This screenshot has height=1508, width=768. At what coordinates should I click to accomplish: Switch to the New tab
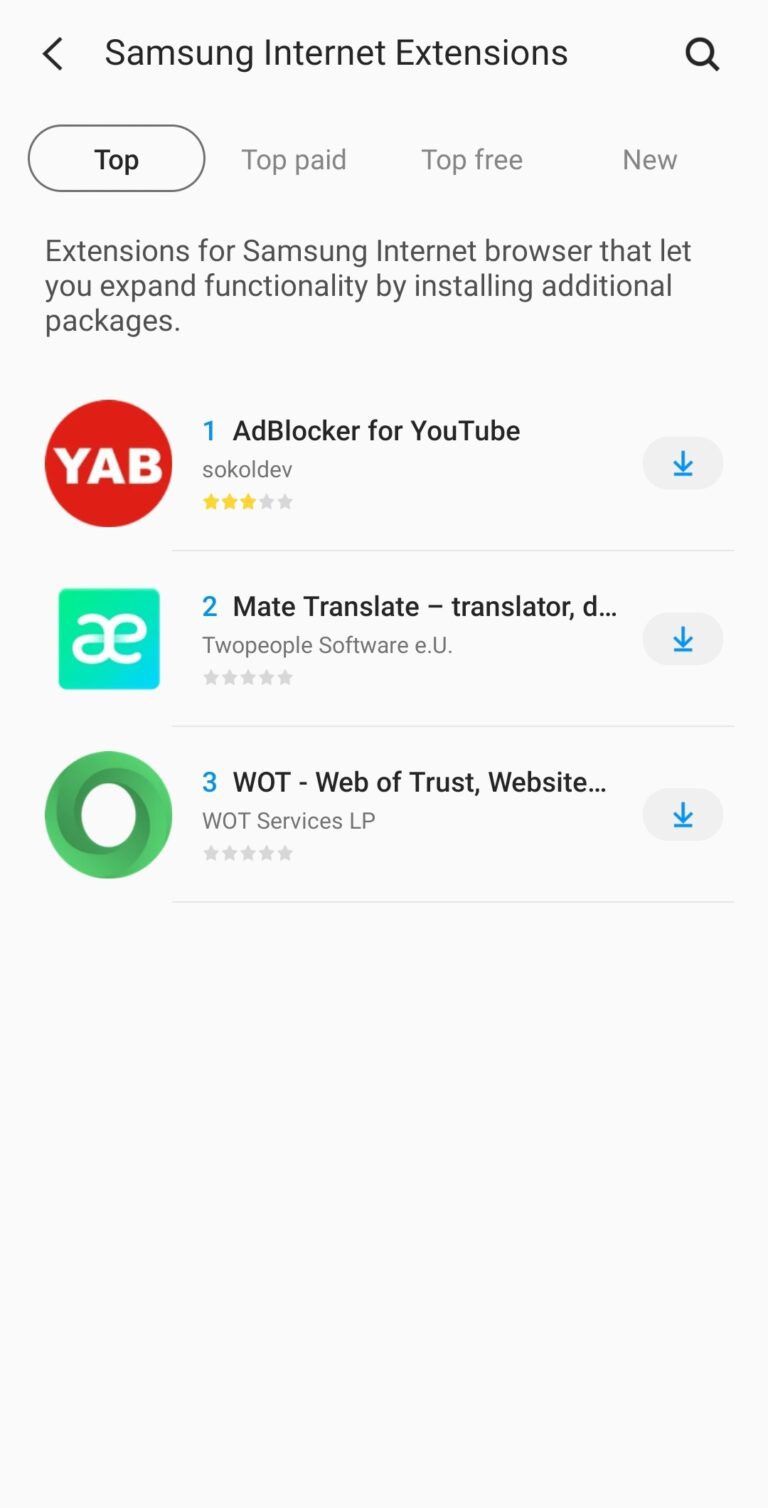tap(649, 160)
